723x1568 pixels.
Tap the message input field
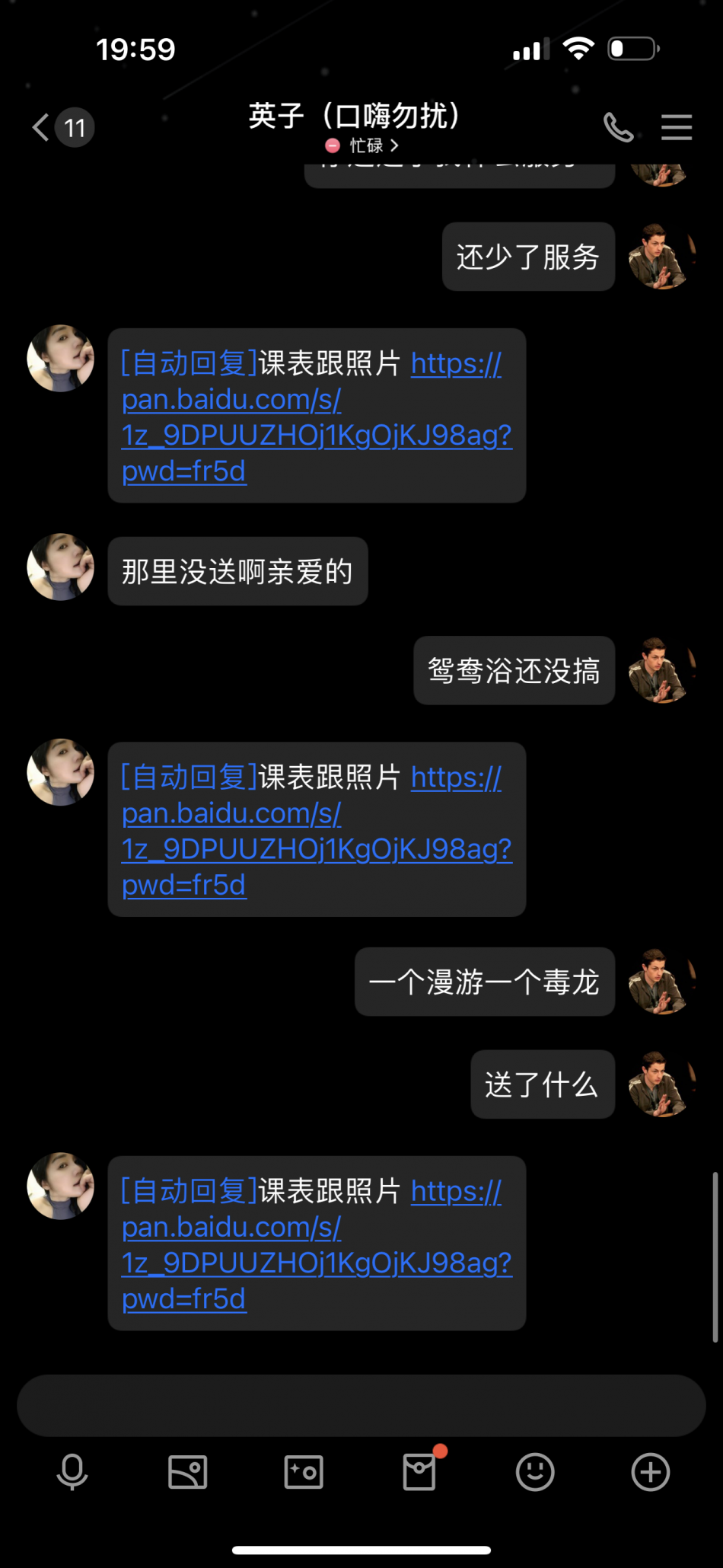point(361,1405)
